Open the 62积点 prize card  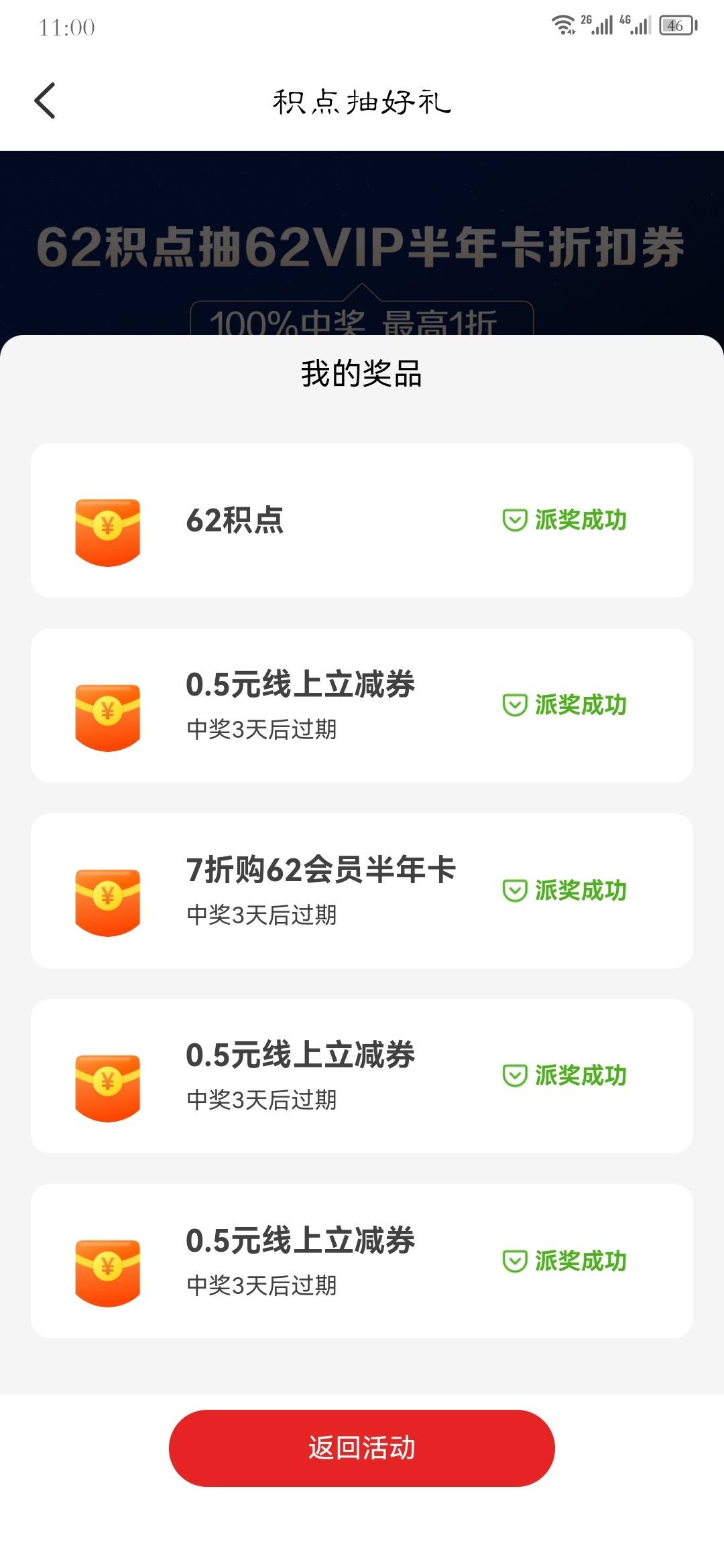coord(362,520)
